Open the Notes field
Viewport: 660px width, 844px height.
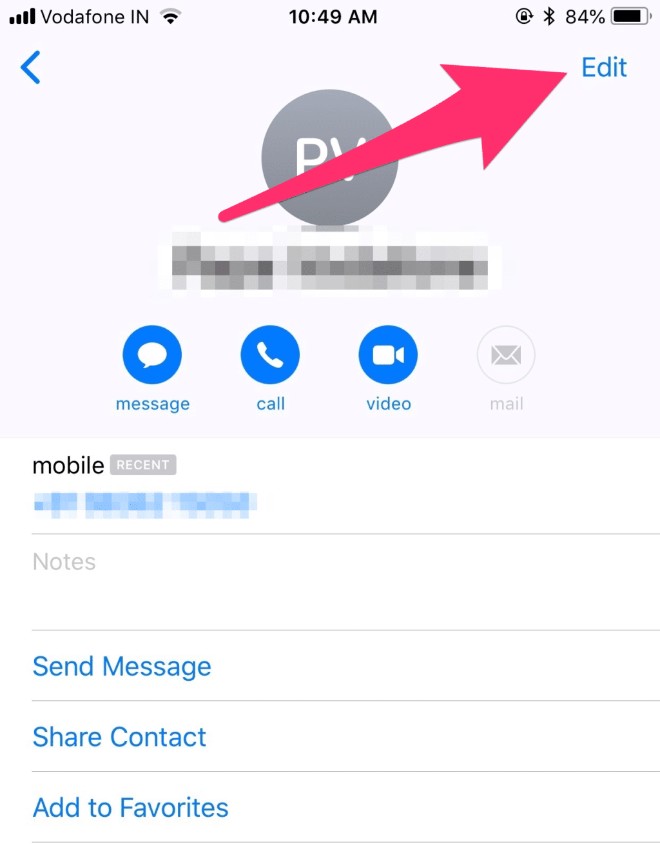click(64, 562)
